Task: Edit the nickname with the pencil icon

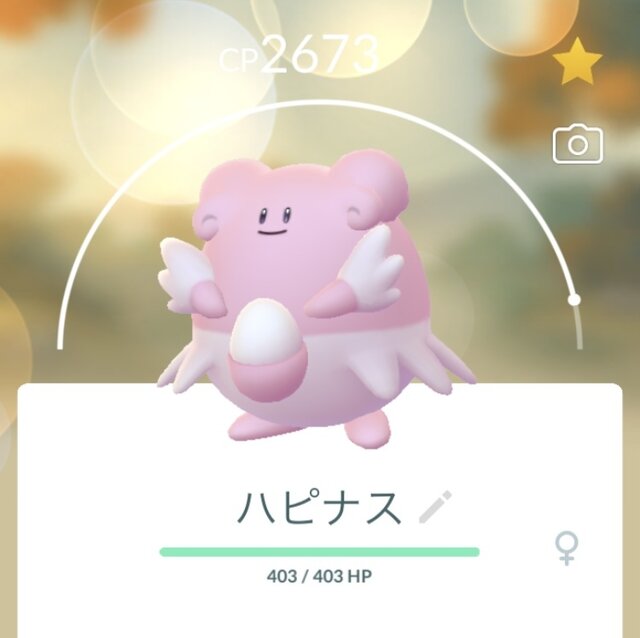Action: coord(434,509)
